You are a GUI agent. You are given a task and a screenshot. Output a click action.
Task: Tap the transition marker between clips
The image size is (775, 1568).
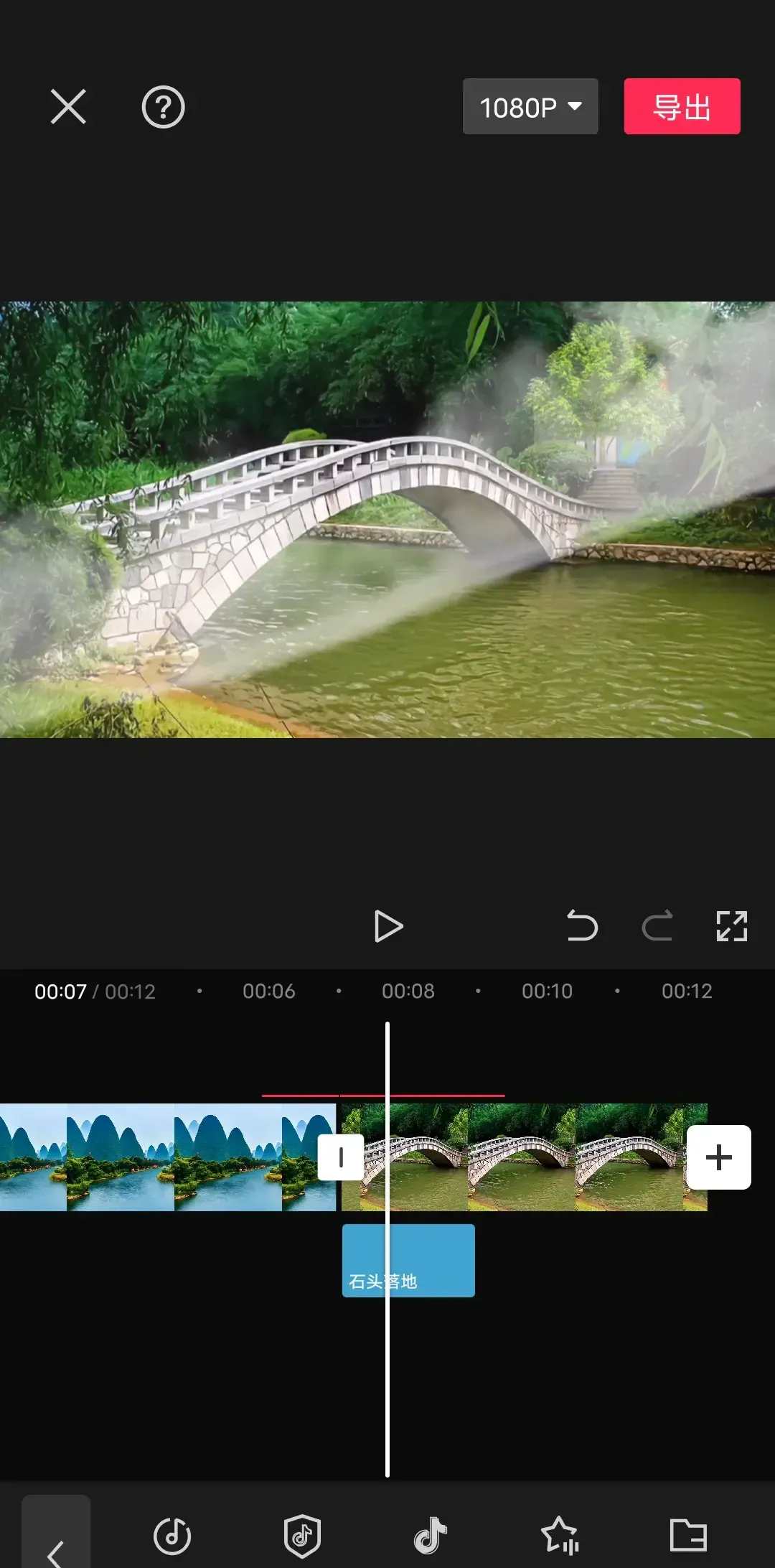pyautogui.click(x=340, y=1157)
